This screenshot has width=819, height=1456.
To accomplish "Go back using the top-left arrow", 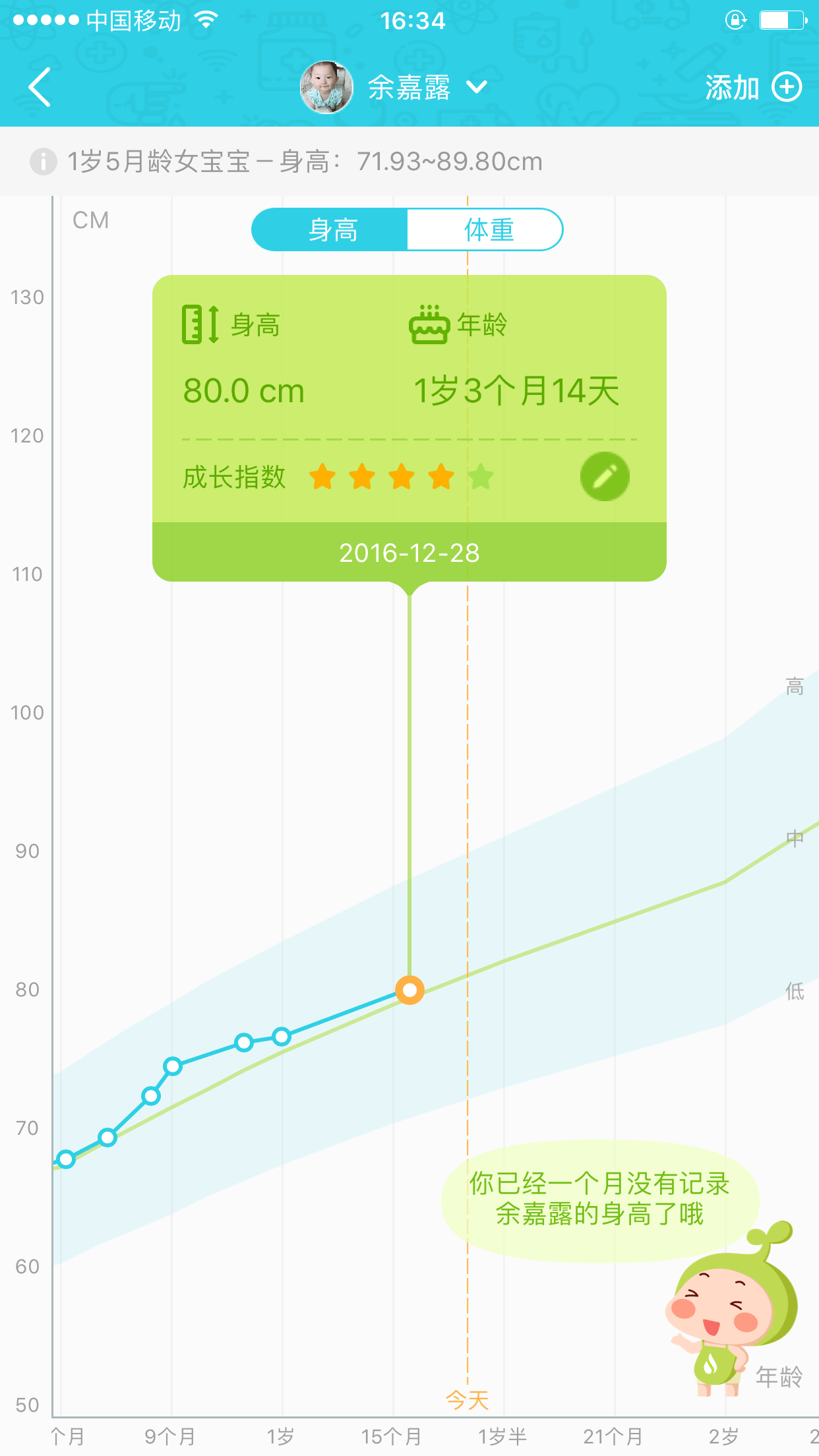I will (x=40, y=87).
